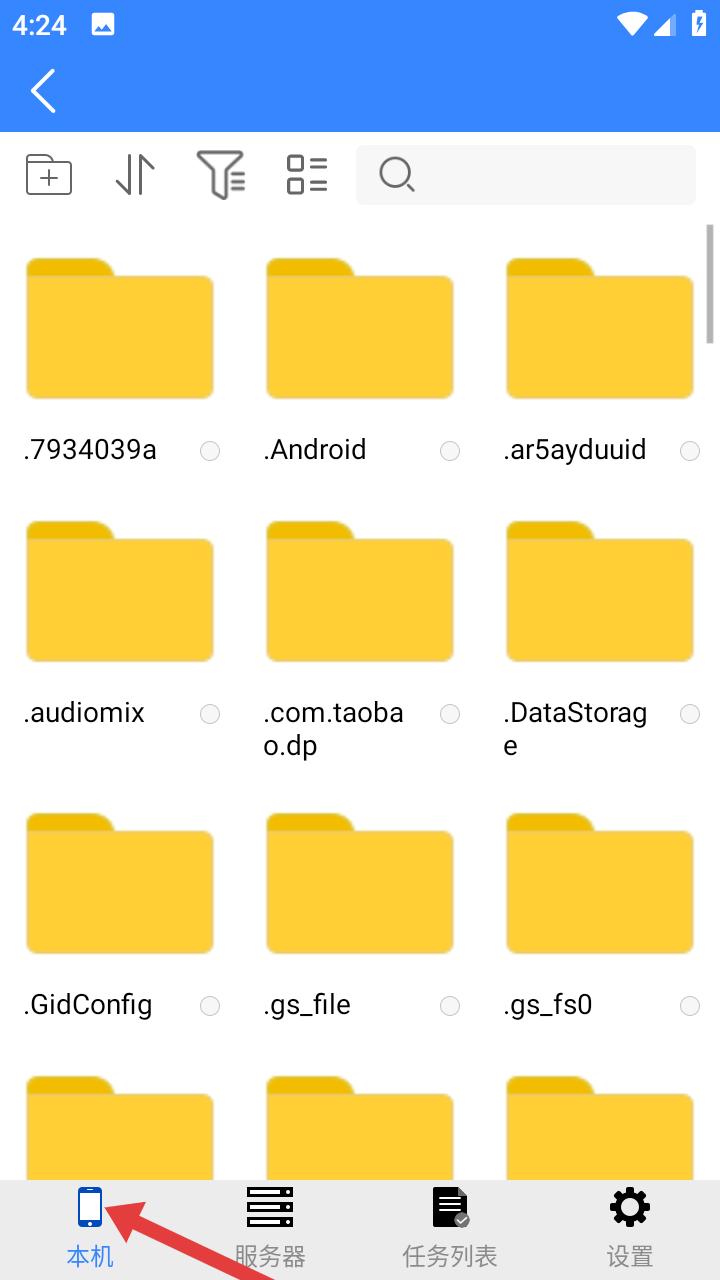The height and width of the screenshot is (1280, 720).
Task: Switch to list view layout
Action: pyautogui.click(x=307, y=174)
